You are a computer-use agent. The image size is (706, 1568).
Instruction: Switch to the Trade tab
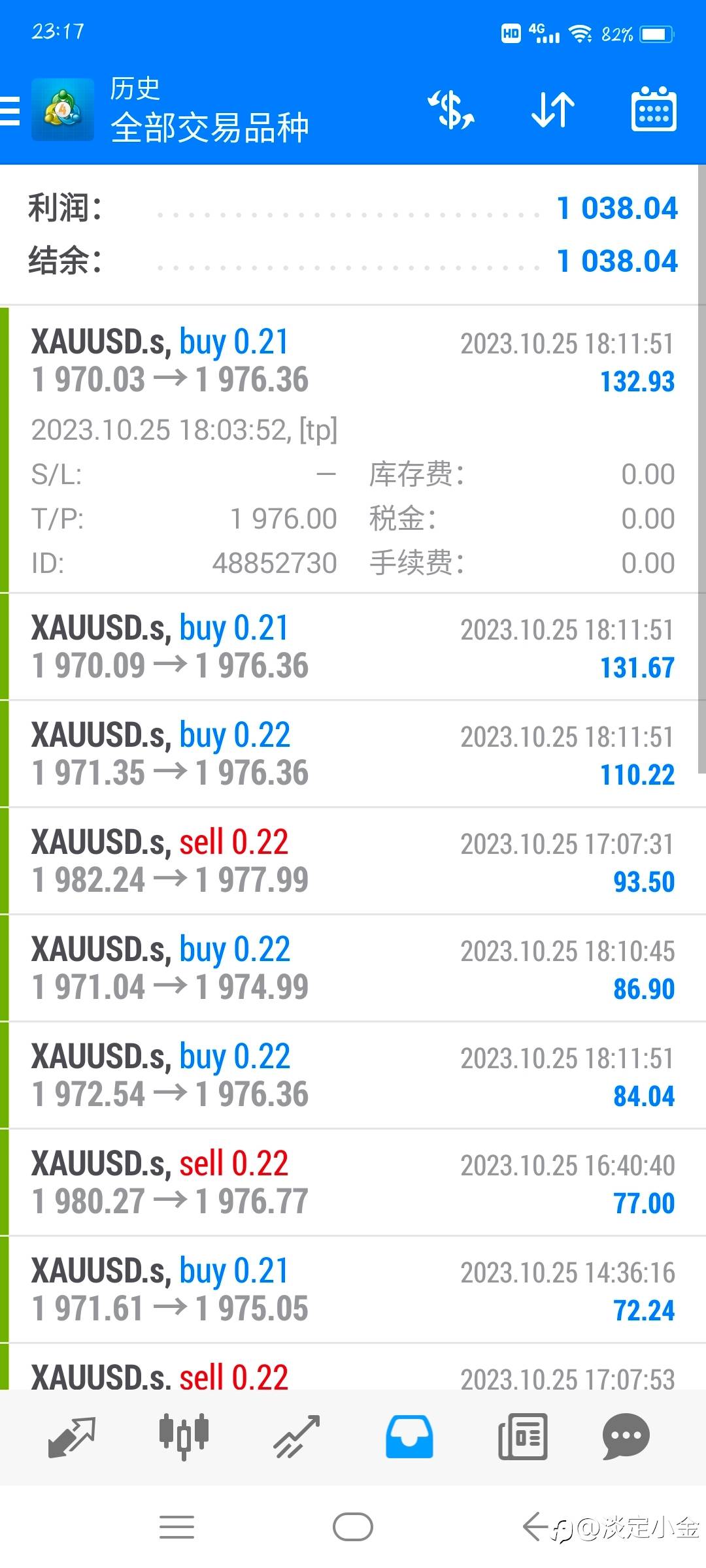297,1437
